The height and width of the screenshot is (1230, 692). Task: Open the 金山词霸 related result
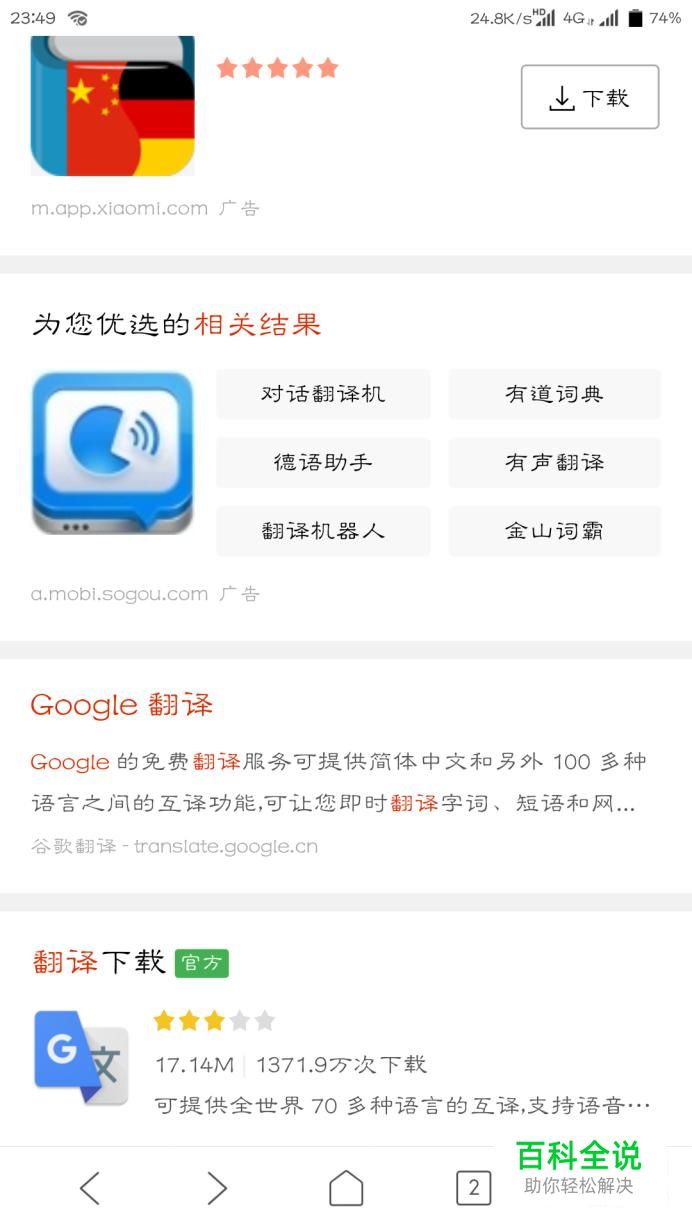tap(554, 531)
